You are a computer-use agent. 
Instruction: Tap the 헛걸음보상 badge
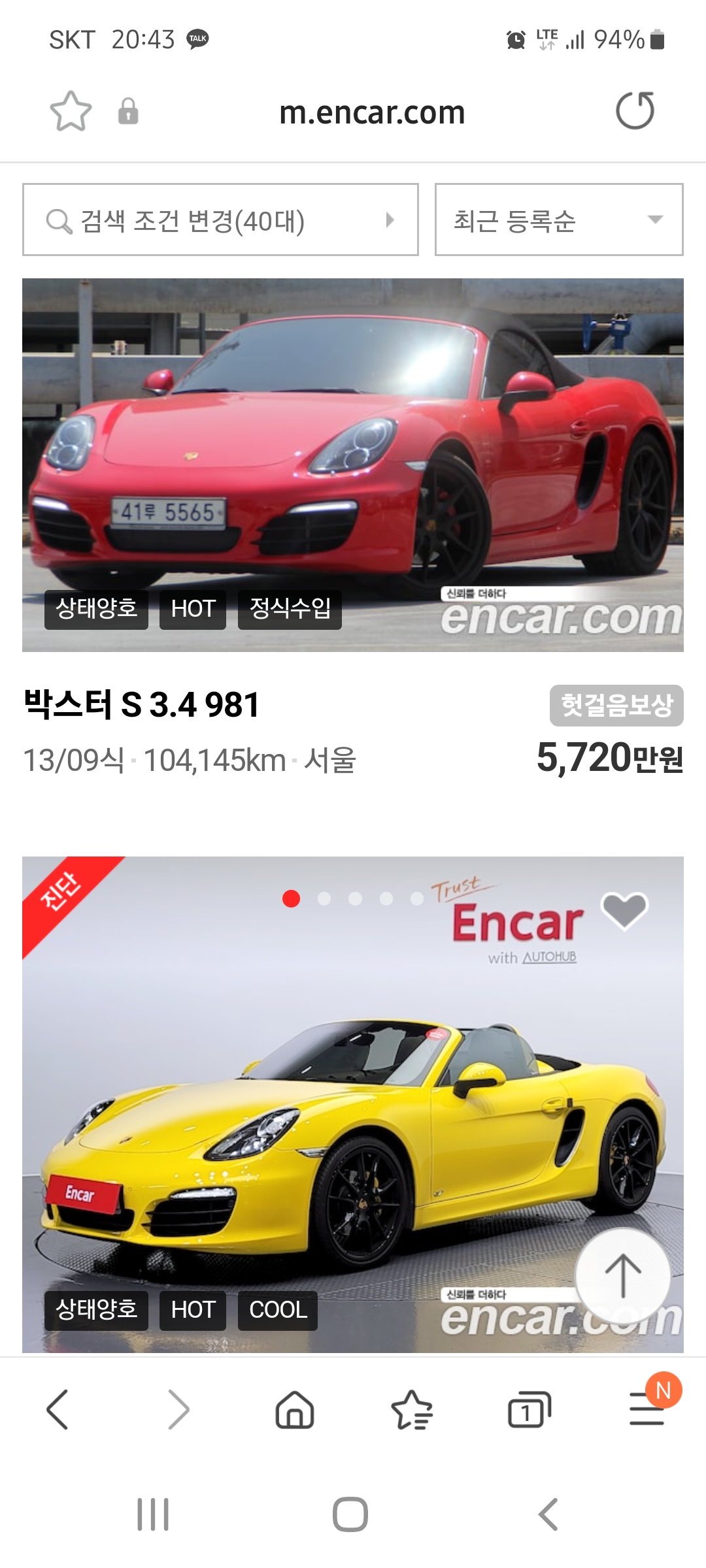pos(616,705)
